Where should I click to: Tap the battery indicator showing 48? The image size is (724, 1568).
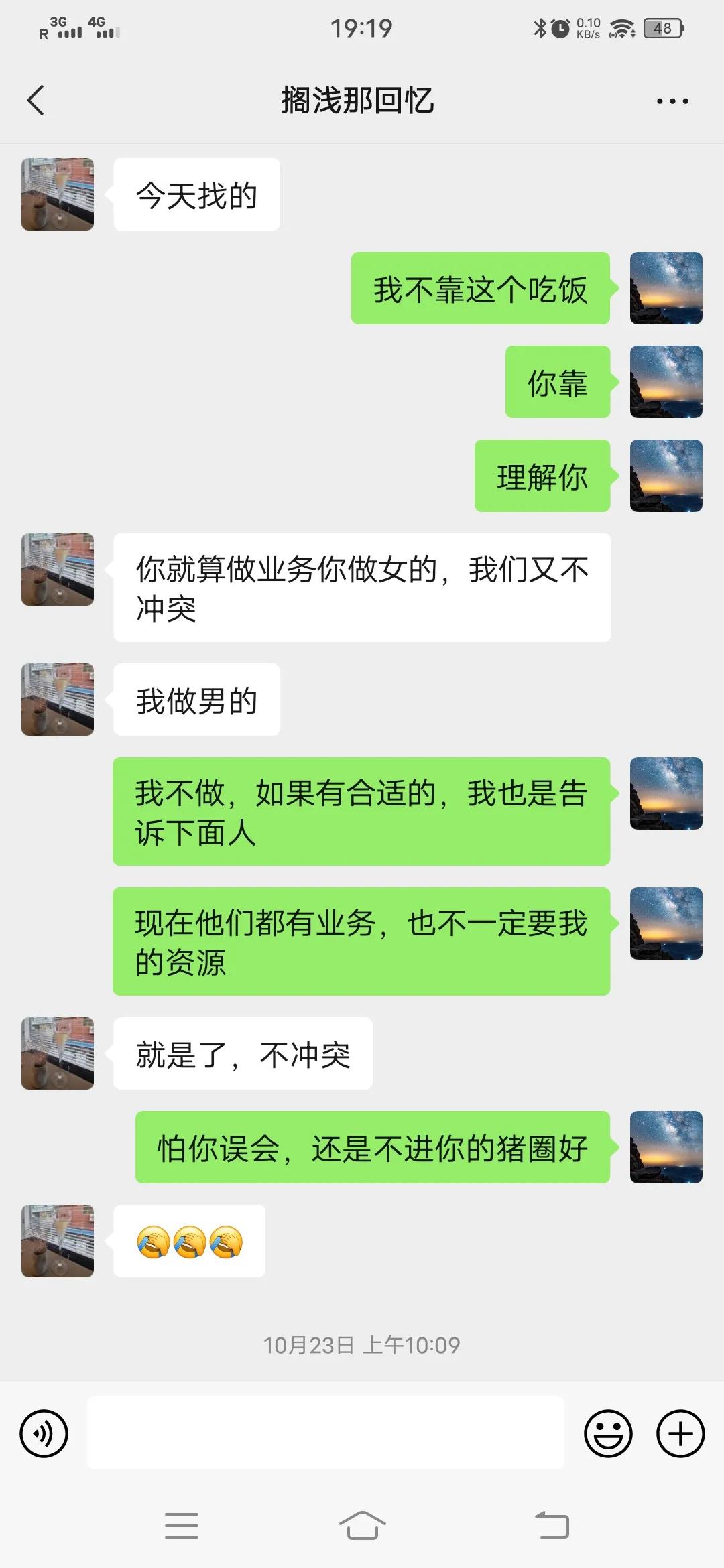click(x=662, y=27)
